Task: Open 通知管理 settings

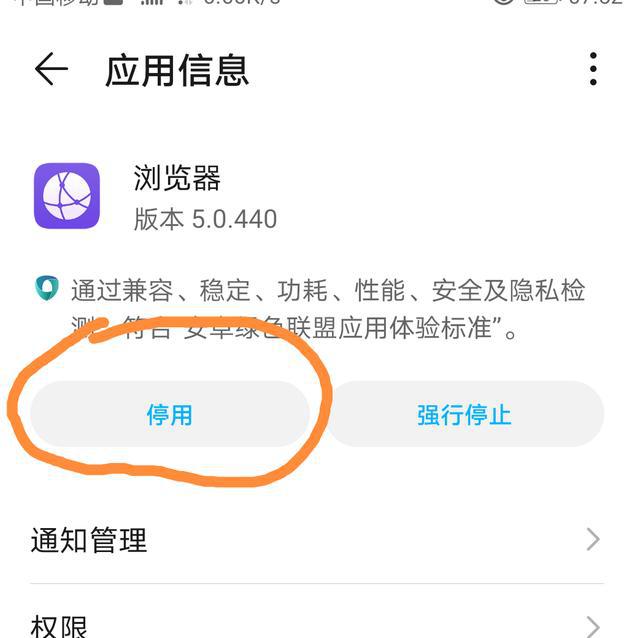Action: [316, 541]
